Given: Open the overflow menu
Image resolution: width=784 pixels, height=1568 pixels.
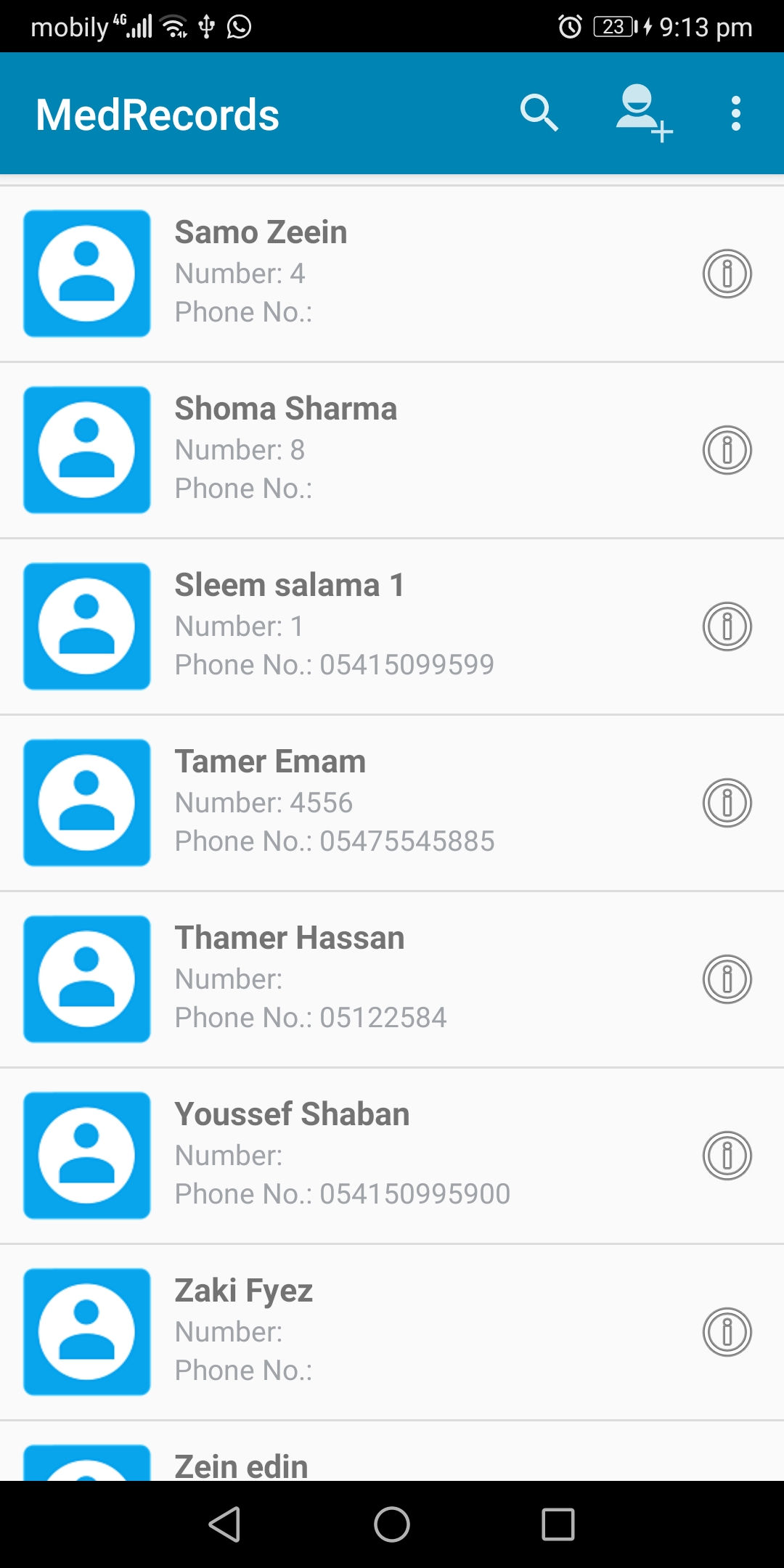Looking at the screenshot, I should click(736, 113).
